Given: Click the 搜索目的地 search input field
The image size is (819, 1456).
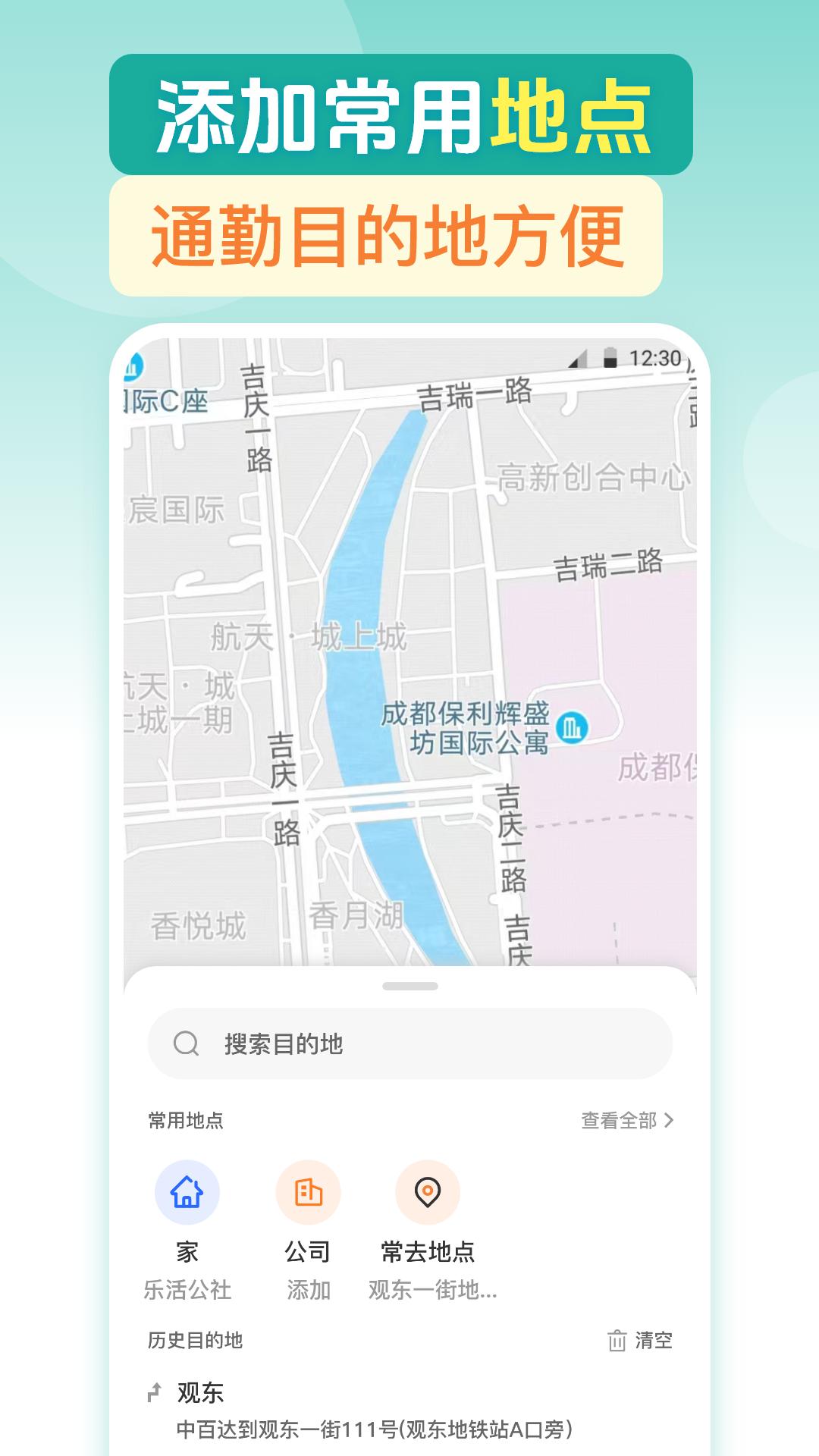Looking at the screenshot, I should 409,1043.
